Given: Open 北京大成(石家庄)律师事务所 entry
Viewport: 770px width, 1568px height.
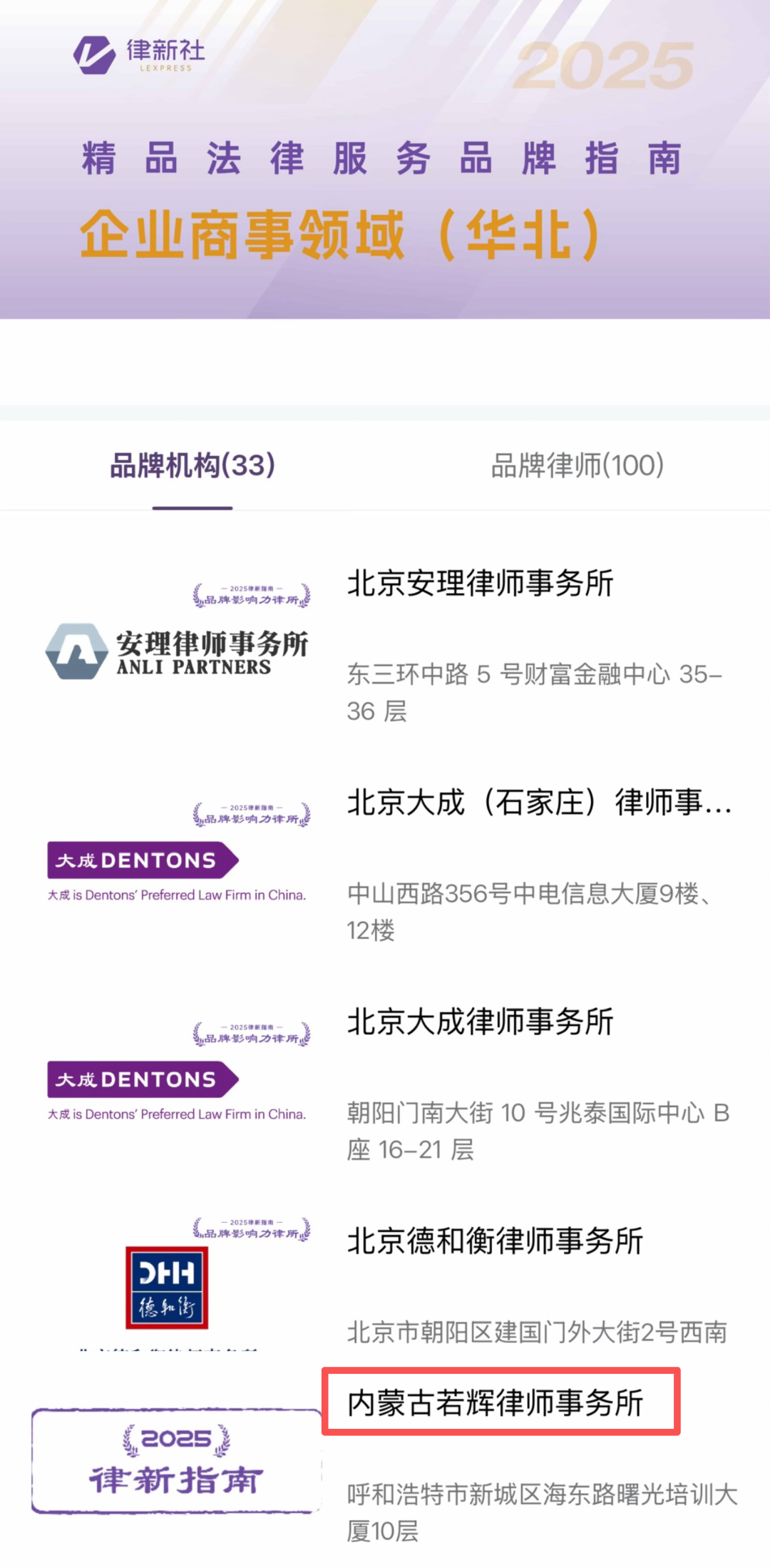Looking at the screenshot, I should tap(539, 803).
